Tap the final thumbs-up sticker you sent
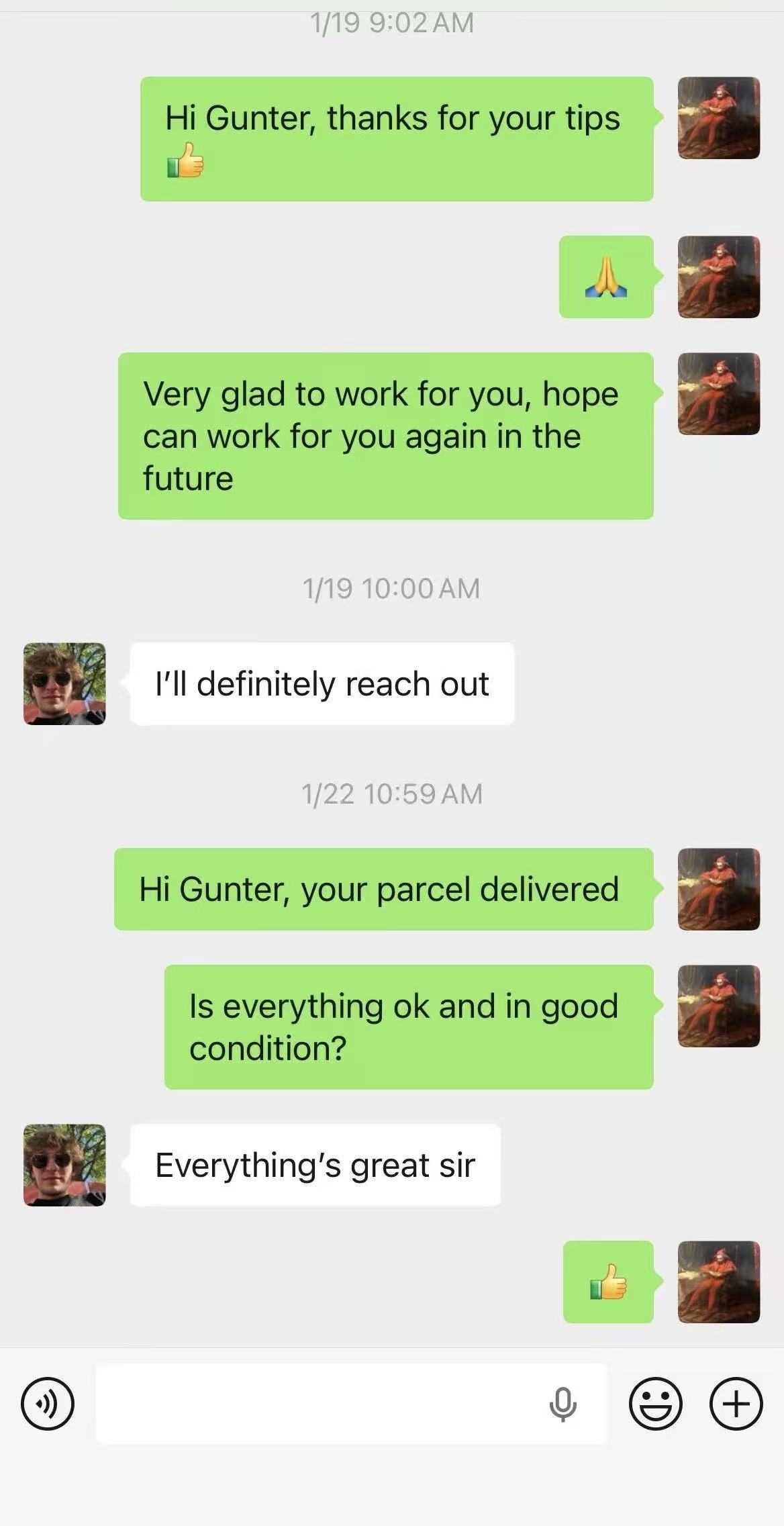 [x=607, y=1283]
